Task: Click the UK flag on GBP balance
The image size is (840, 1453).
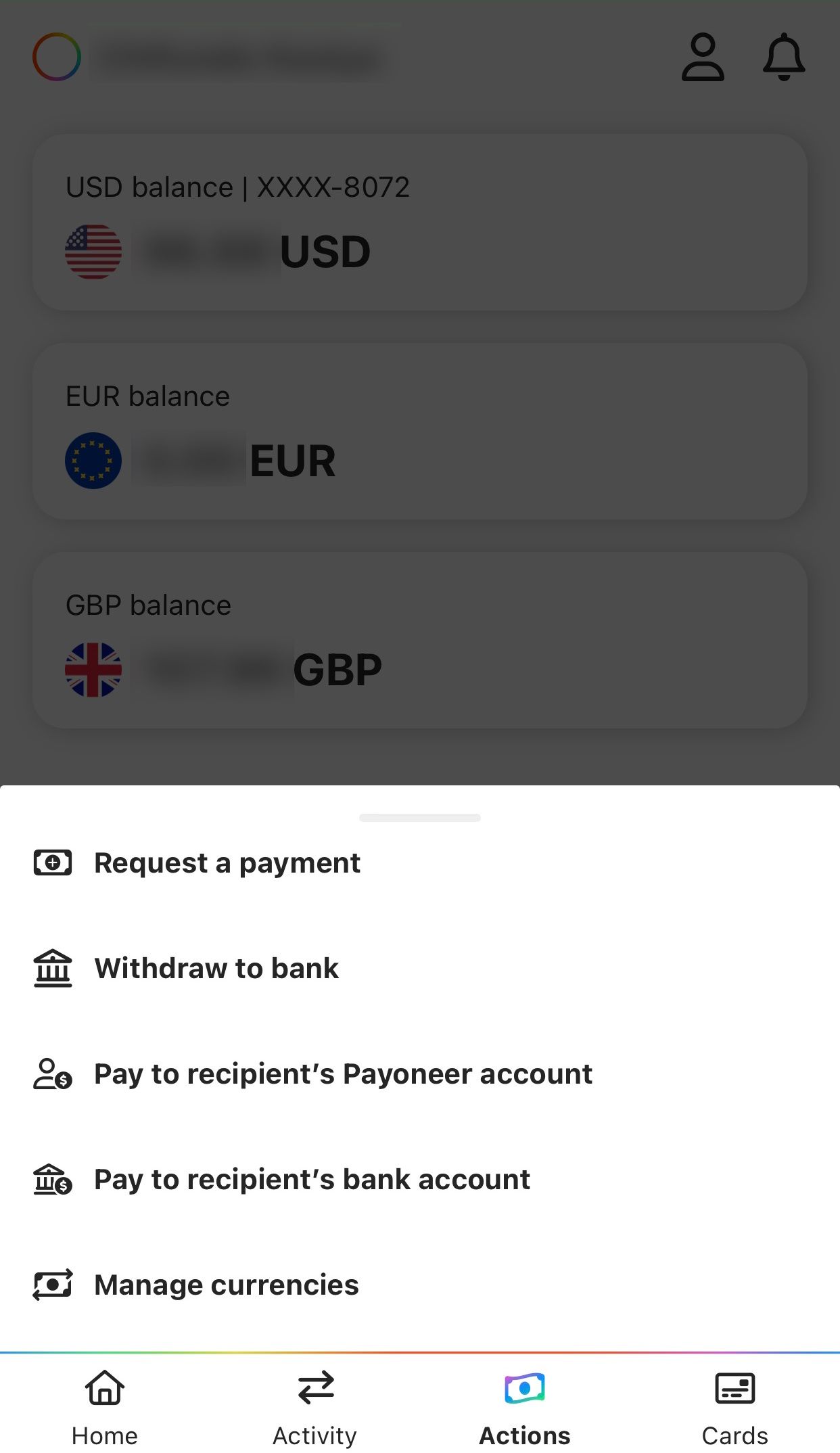Action: (x=93, y=669)
